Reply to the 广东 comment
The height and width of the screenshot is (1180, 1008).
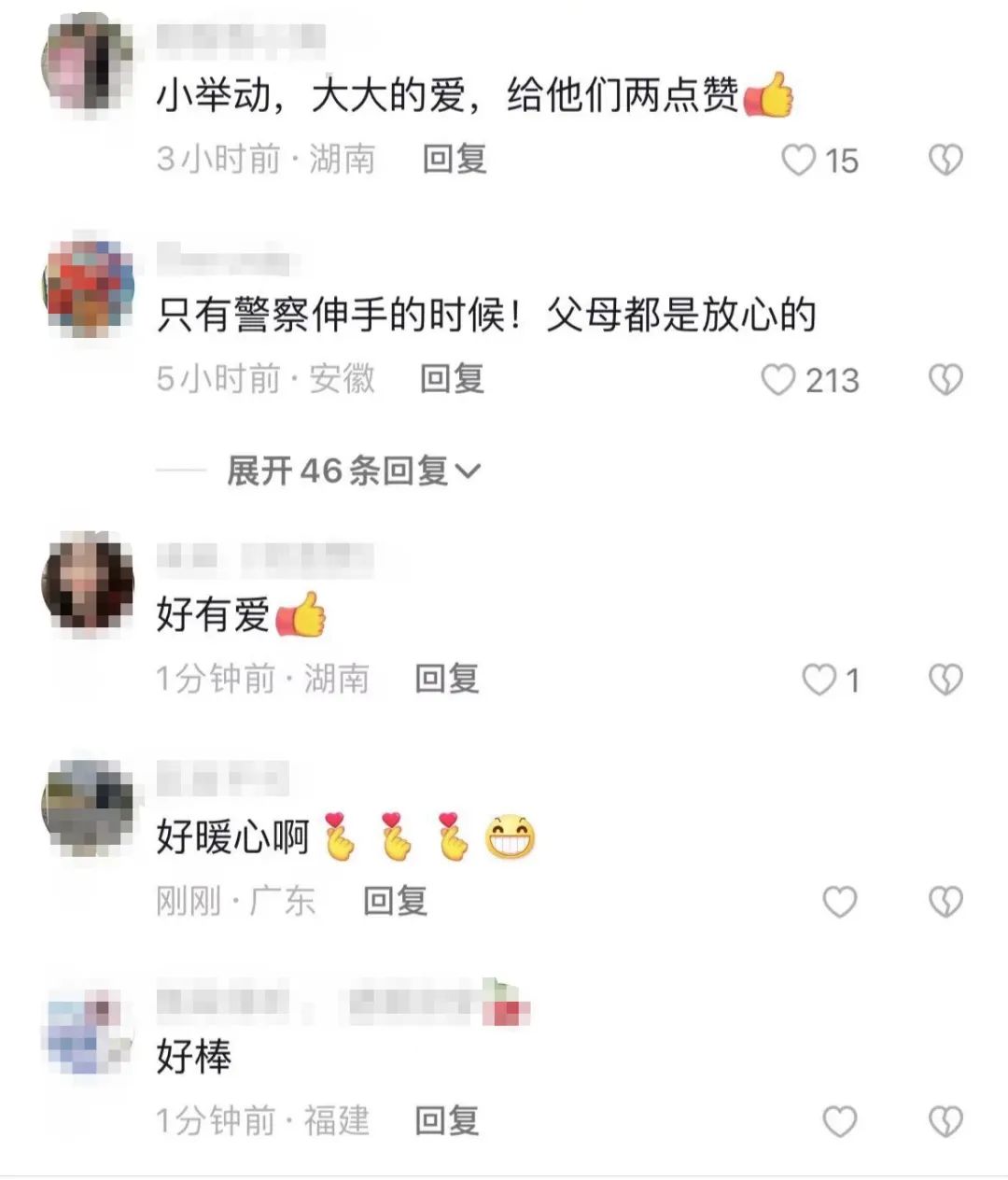[395, 901]
